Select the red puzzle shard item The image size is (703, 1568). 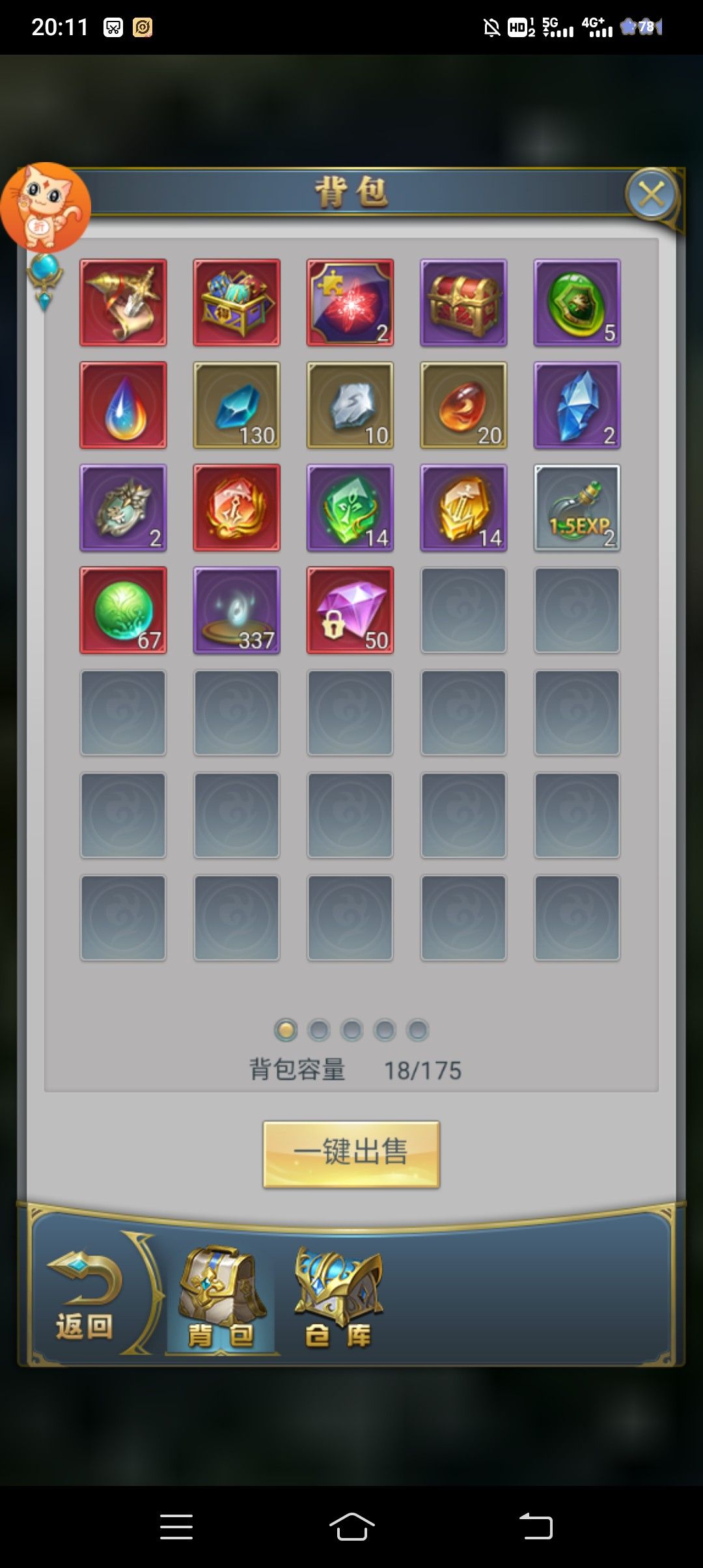point(350,303)
